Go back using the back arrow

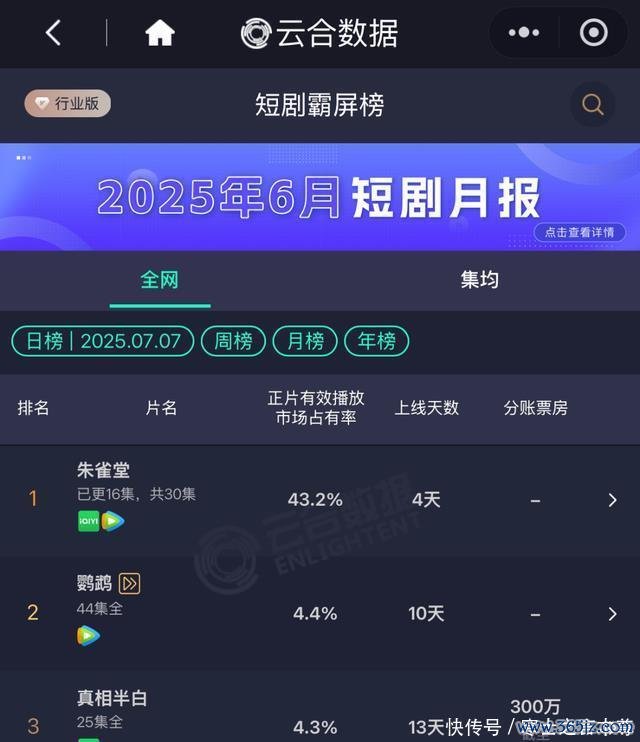pyautogui.click(x=54, y=33)
